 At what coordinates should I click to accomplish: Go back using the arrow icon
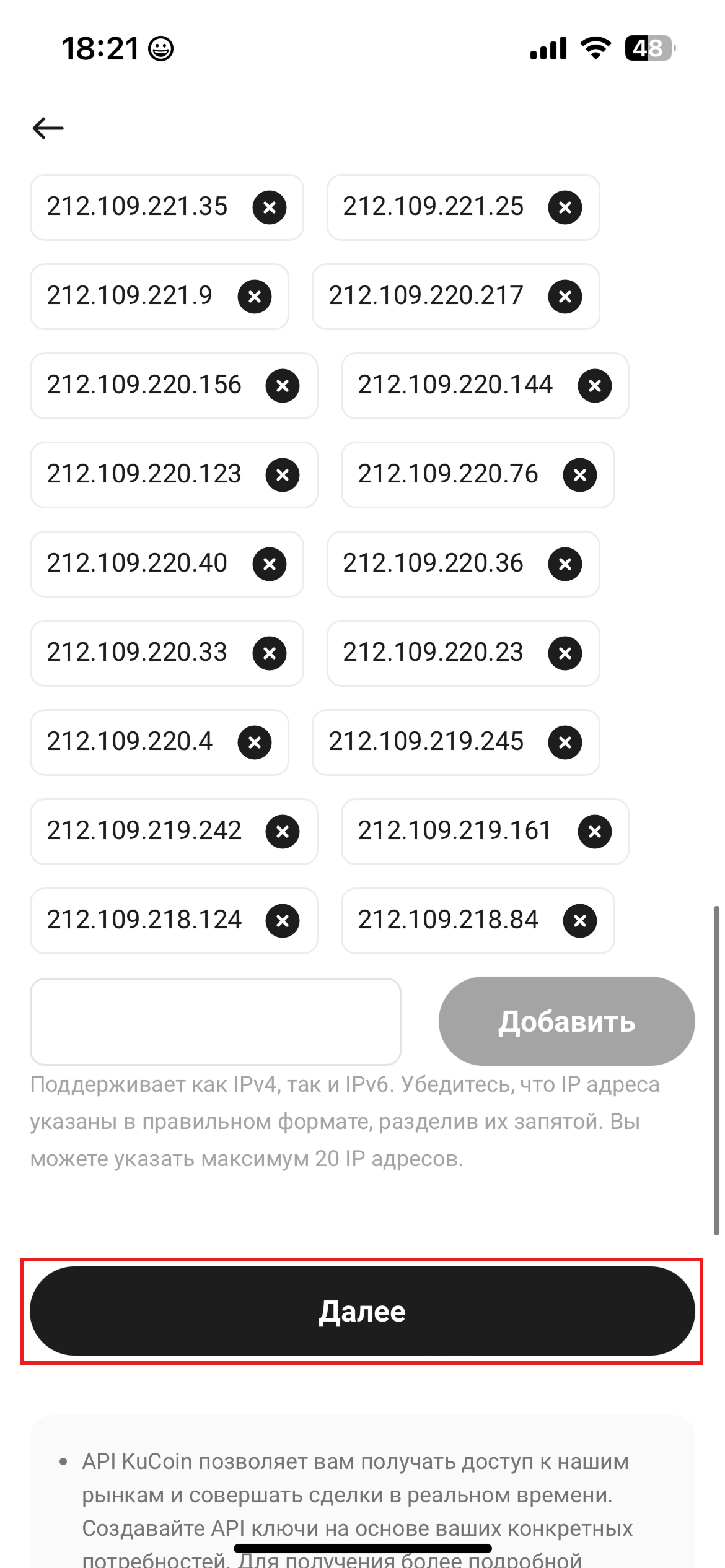pyautogui.click(x=48, y=128)
